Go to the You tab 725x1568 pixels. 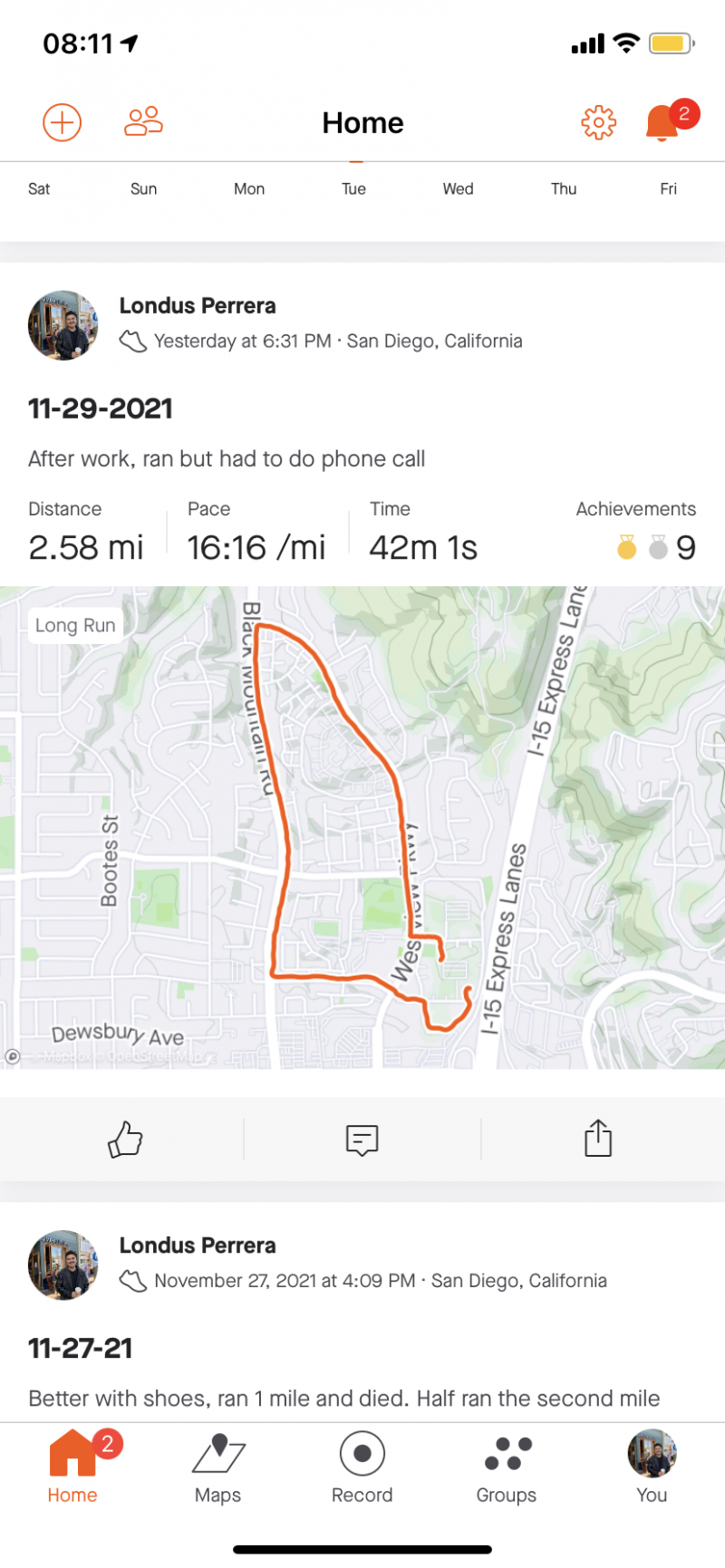pos(652,1467)
